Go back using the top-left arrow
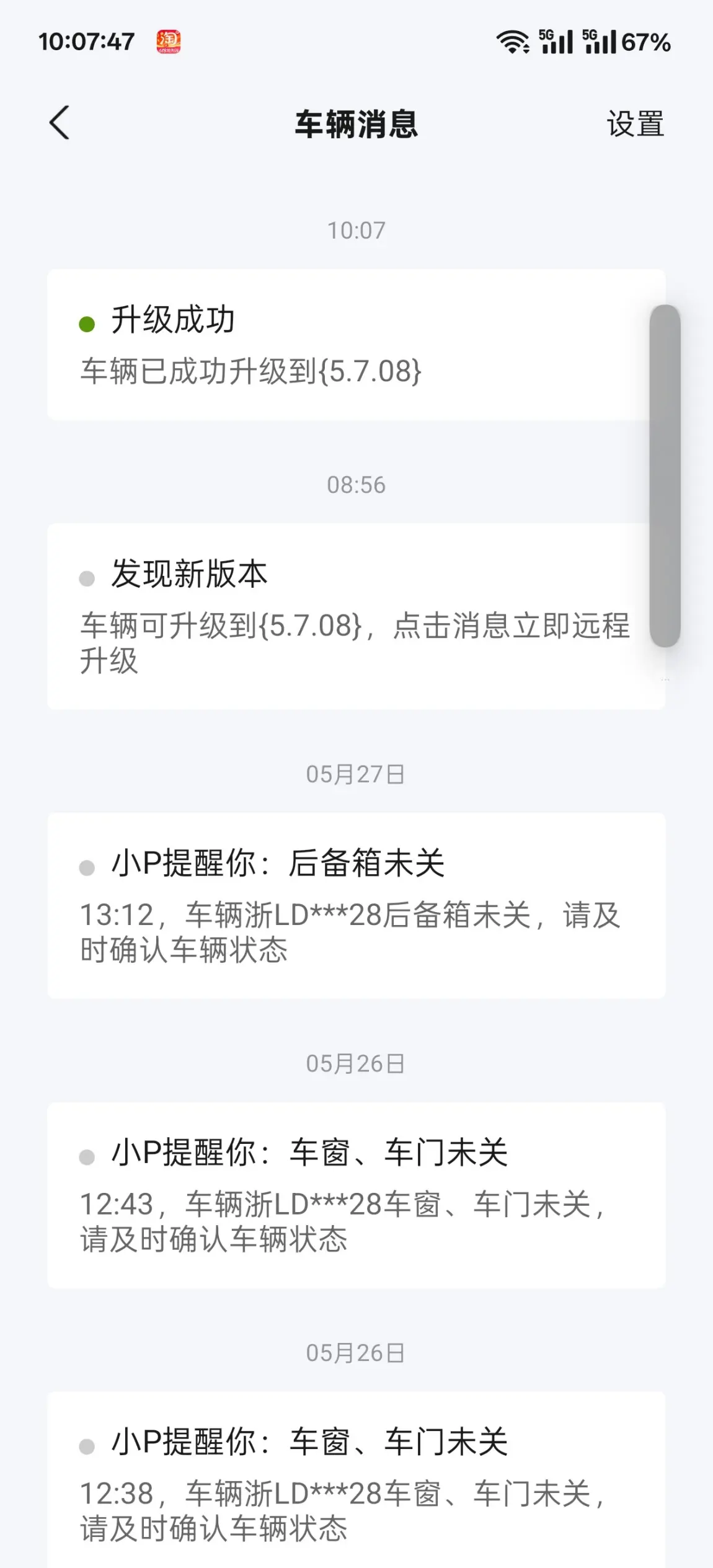Screen dimensions: 713x1568 point(60,123)
